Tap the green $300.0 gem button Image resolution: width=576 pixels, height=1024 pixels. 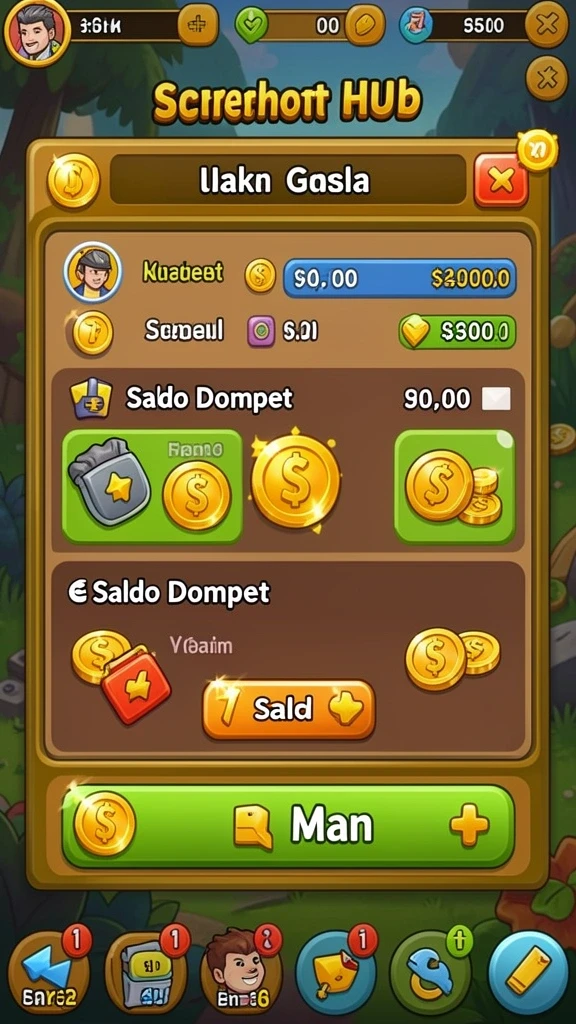(457, 332)
